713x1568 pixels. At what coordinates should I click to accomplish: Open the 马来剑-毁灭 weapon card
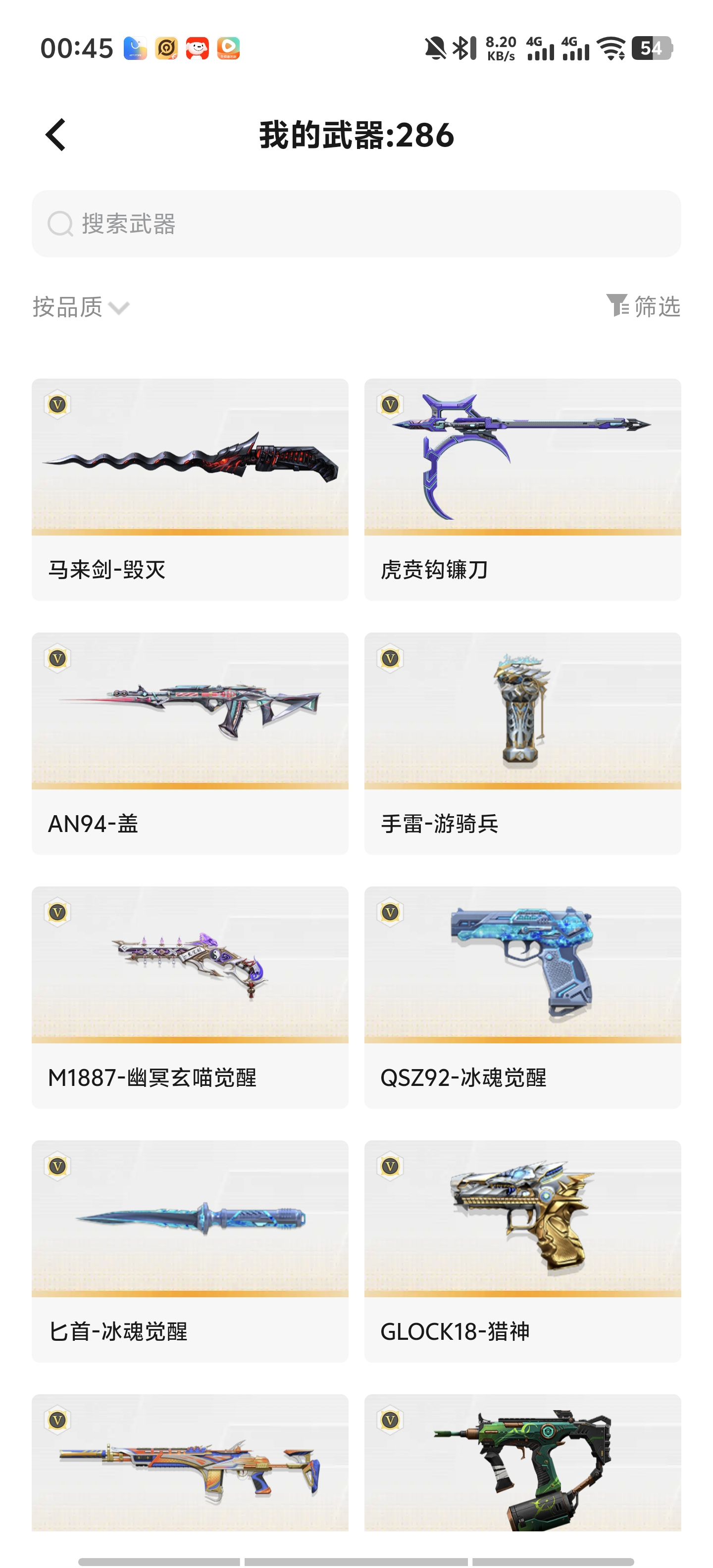[190, 490]
